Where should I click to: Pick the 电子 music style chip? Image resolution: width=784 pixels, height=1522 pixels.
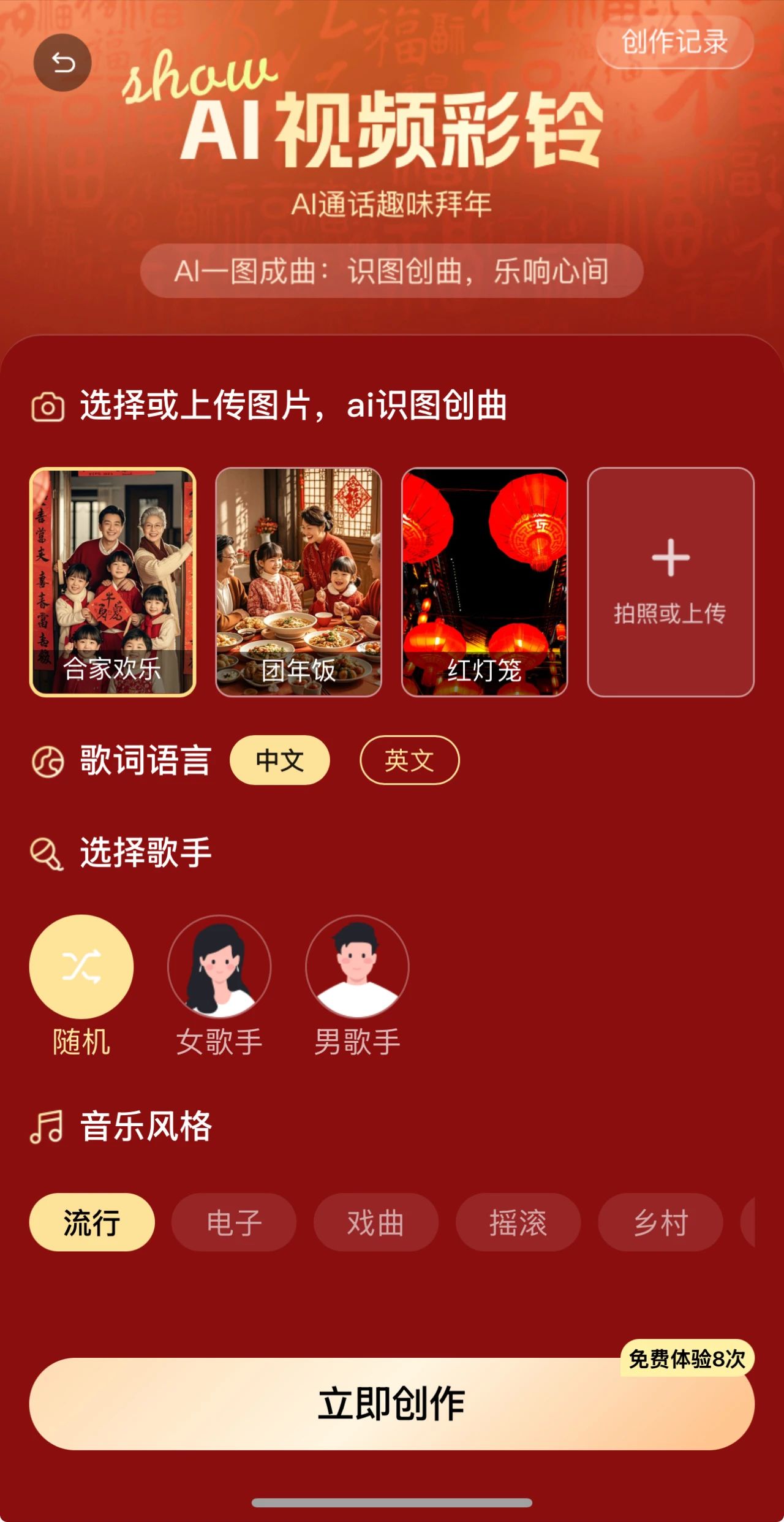(x=234, y=1222)
